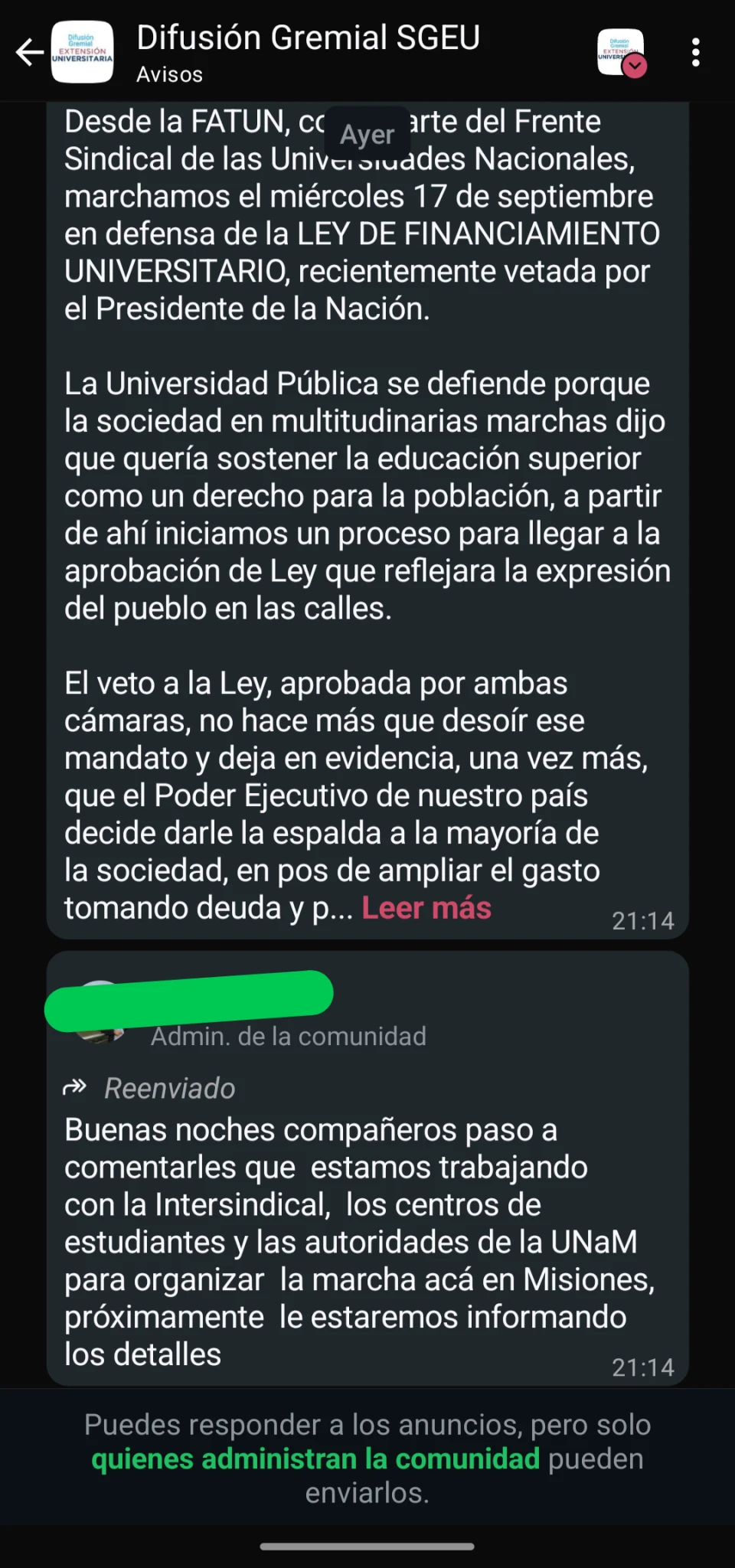Tap the Ayer date chip to jump dates

click(x=367, y=134)
